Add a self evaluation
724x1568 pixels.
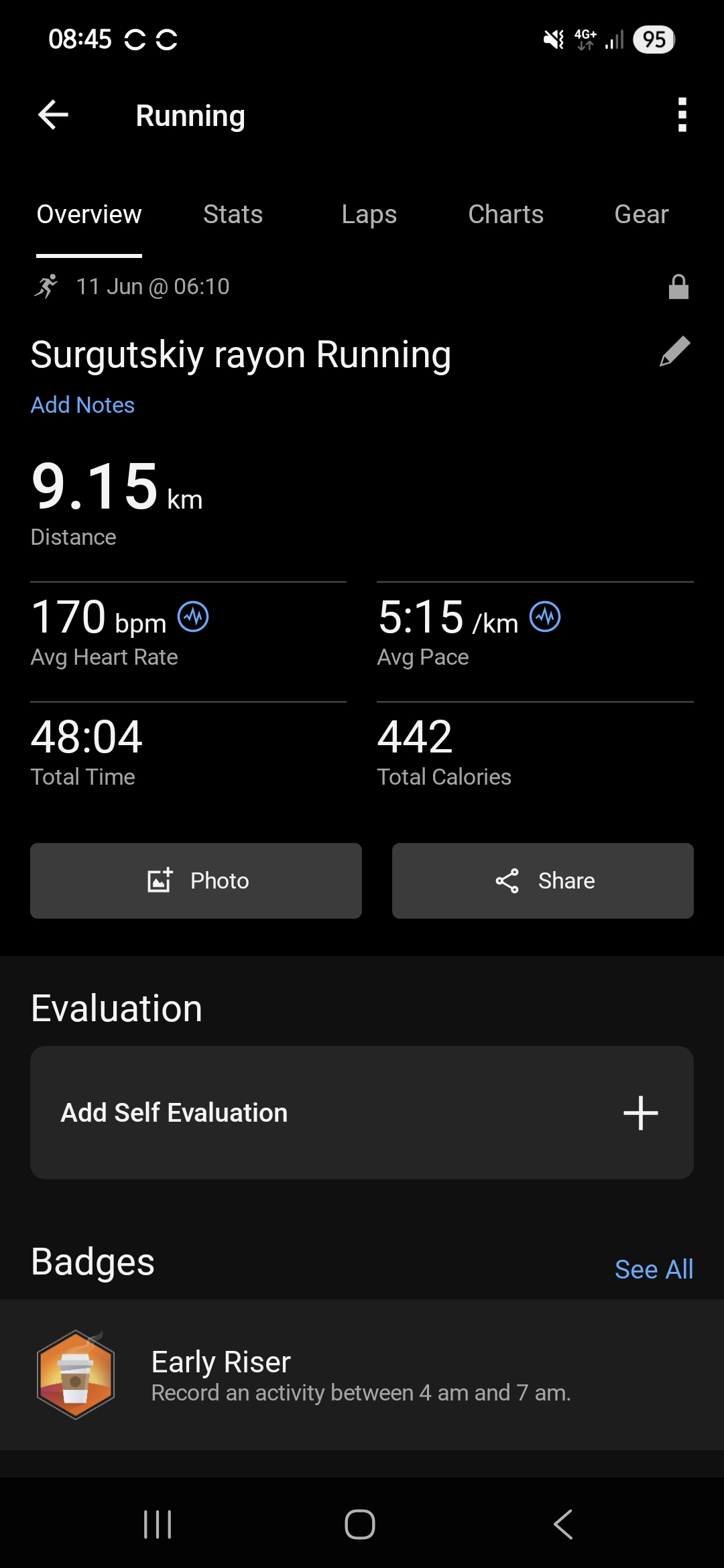(362, 1112)
